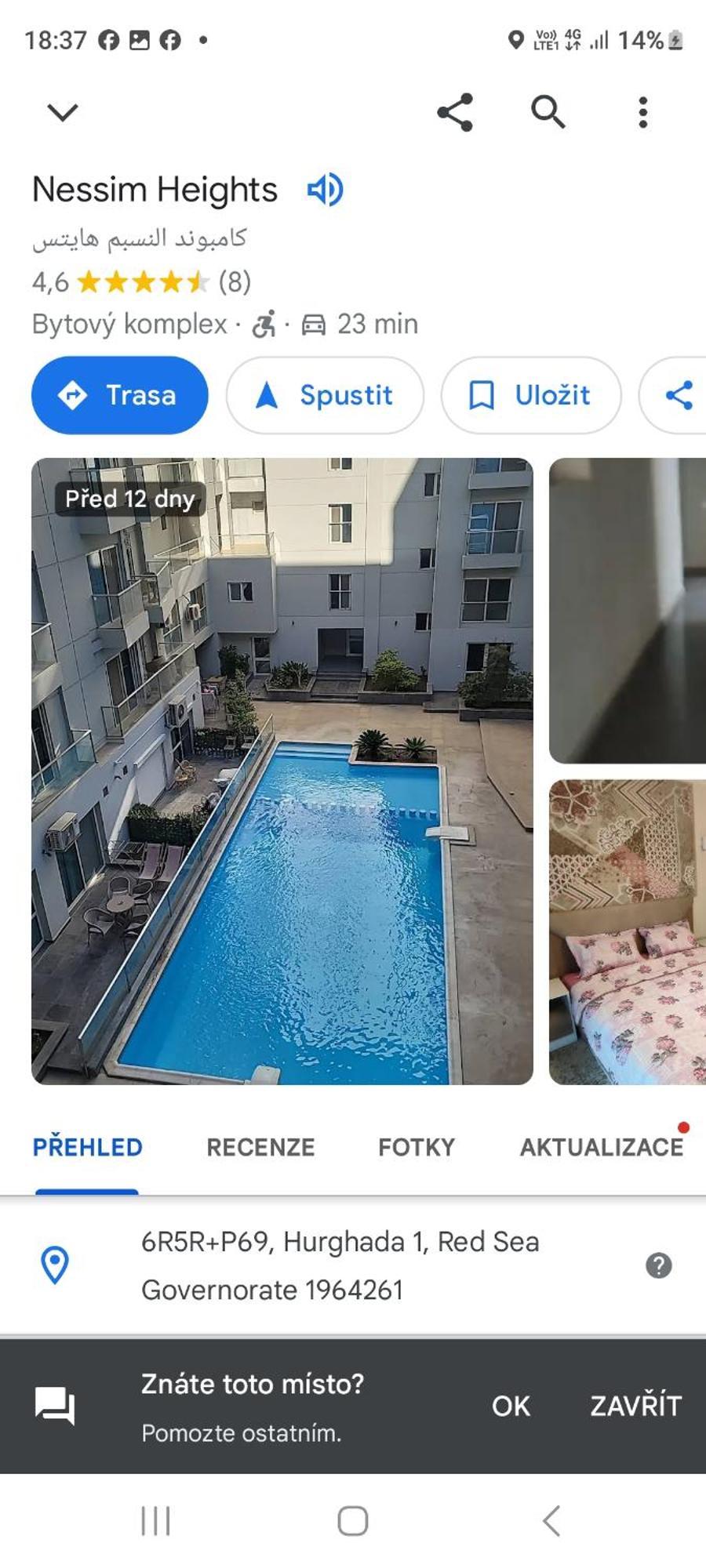The height and width of the screenshot is (1568, 706).
Task: Start navigation with Spustit
Action: [325, 395]
